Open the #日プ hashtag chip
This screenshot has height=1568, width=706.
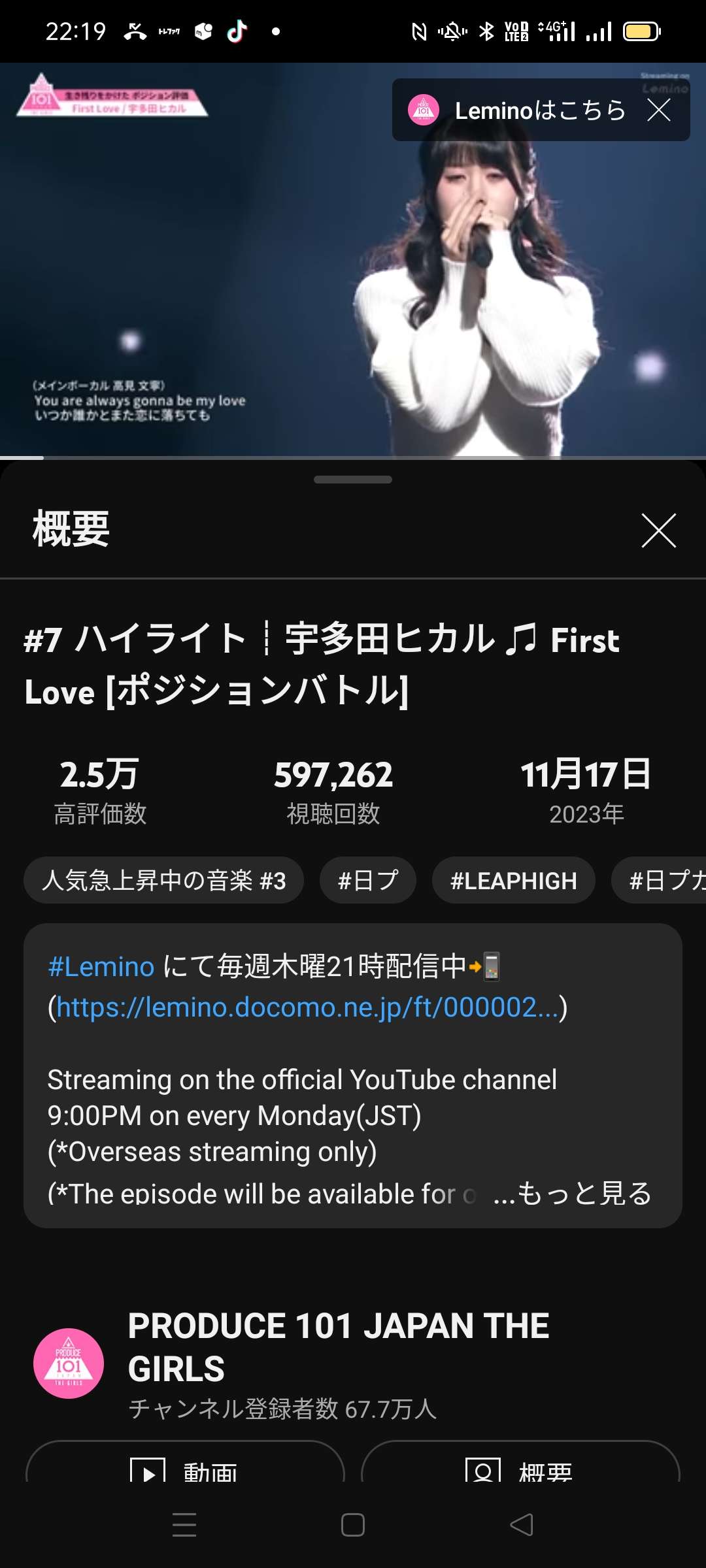(367, 880)
